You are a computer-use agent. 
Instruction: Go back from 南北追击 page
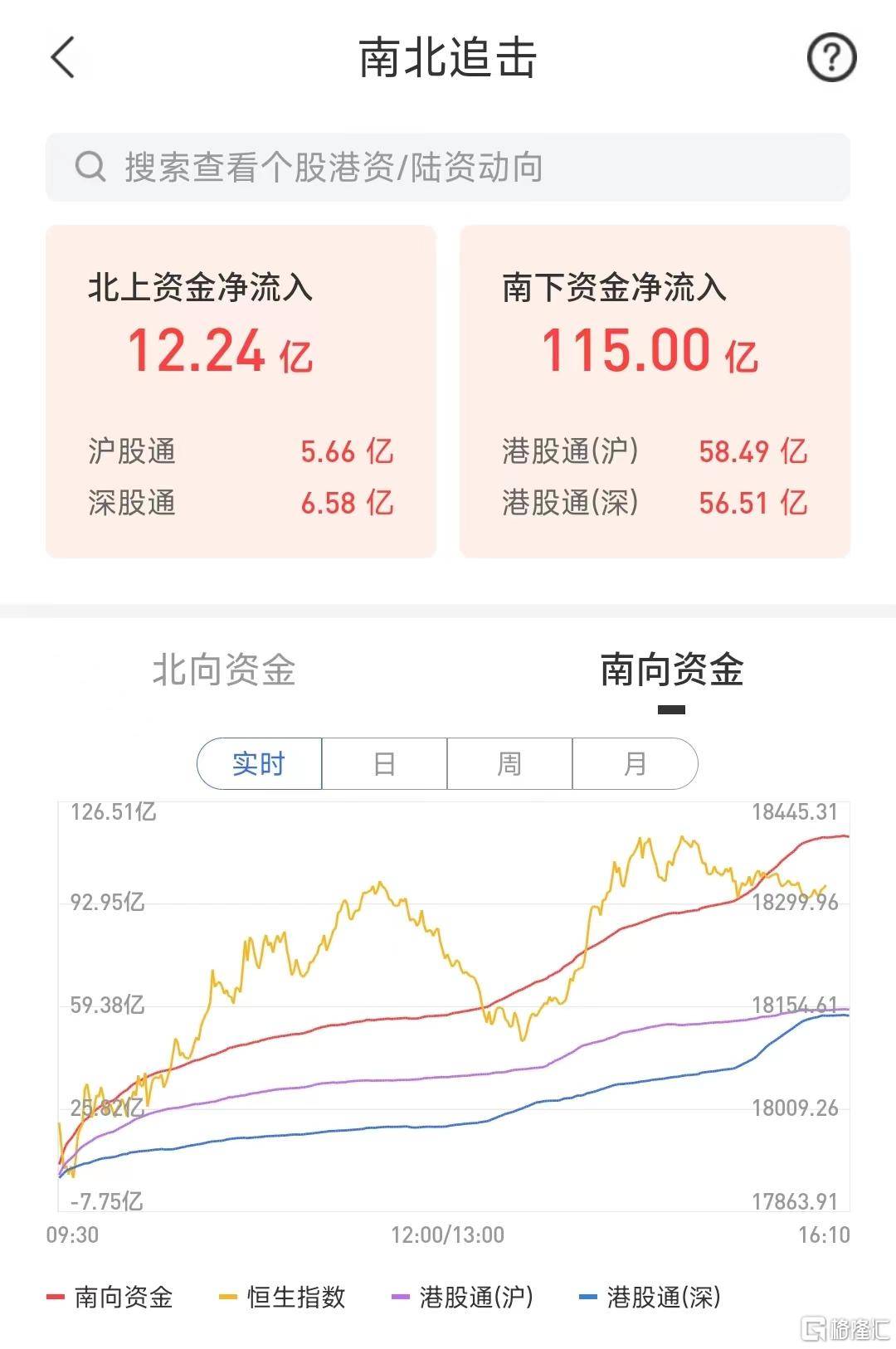(x=63, y=58)
